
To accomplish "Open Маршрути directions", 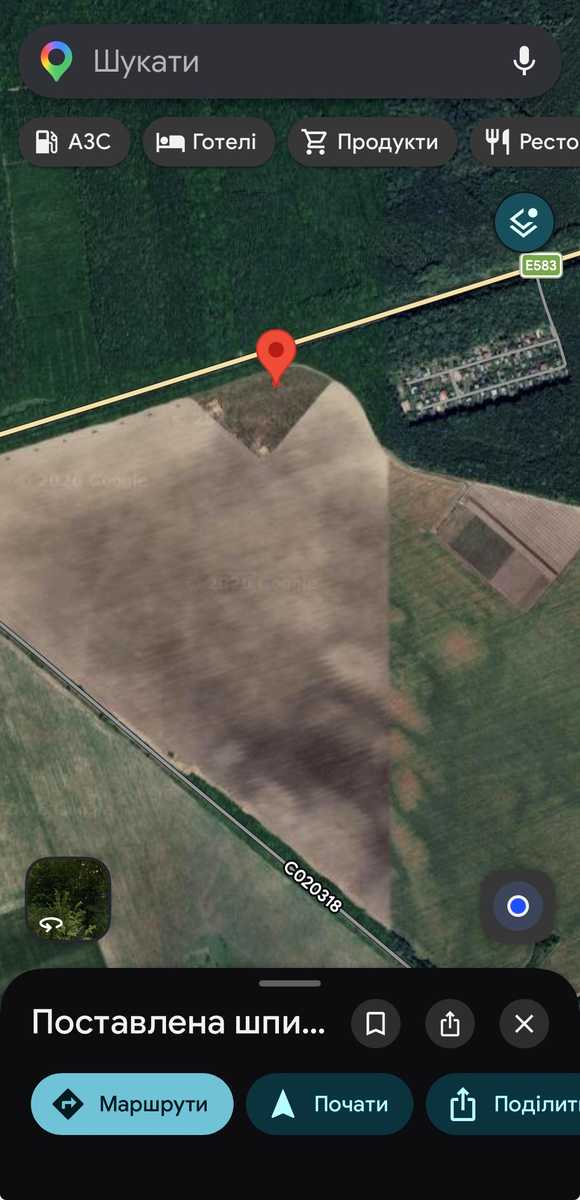I will (132, 1104).
